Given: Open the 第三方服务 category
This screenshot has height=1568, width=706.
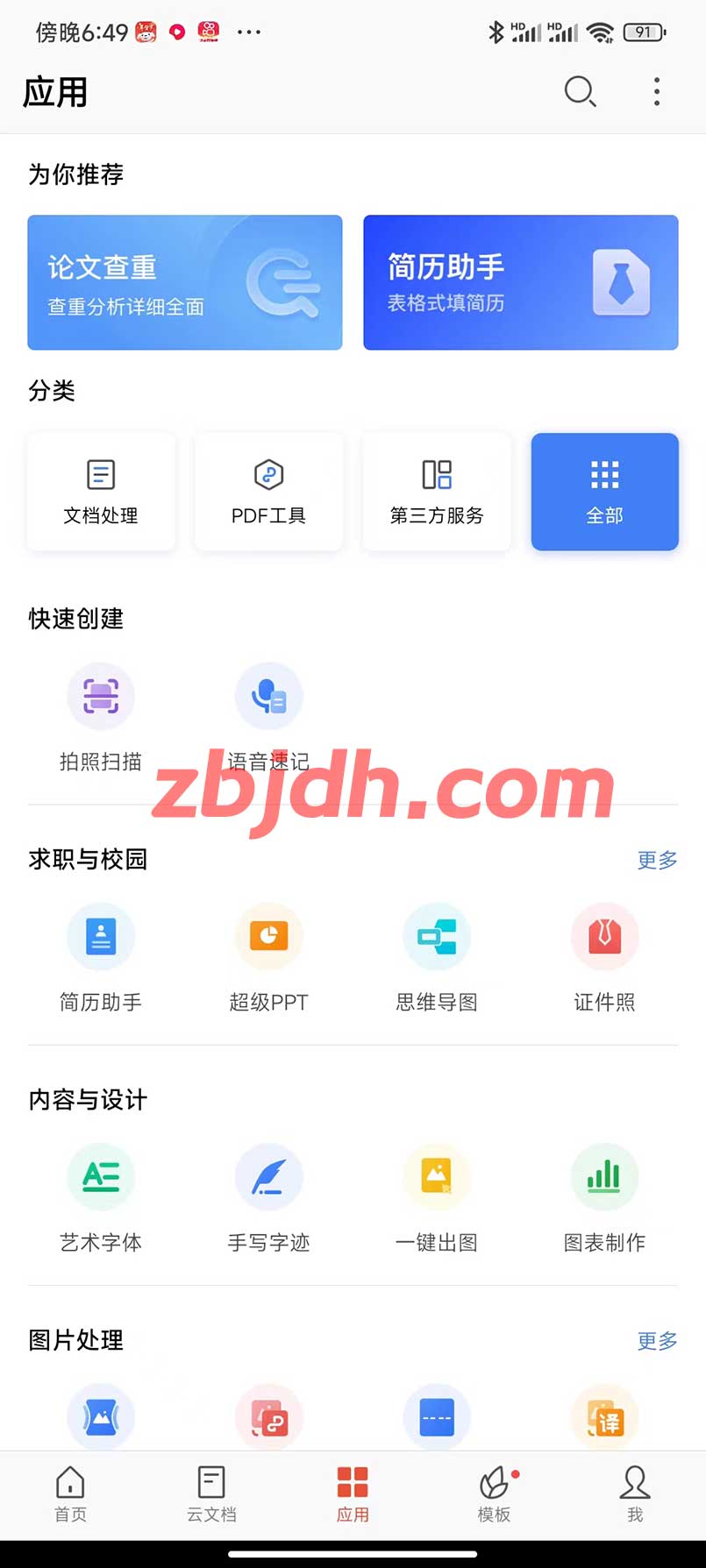Looking at the screenshot, I should pos(437,492).
